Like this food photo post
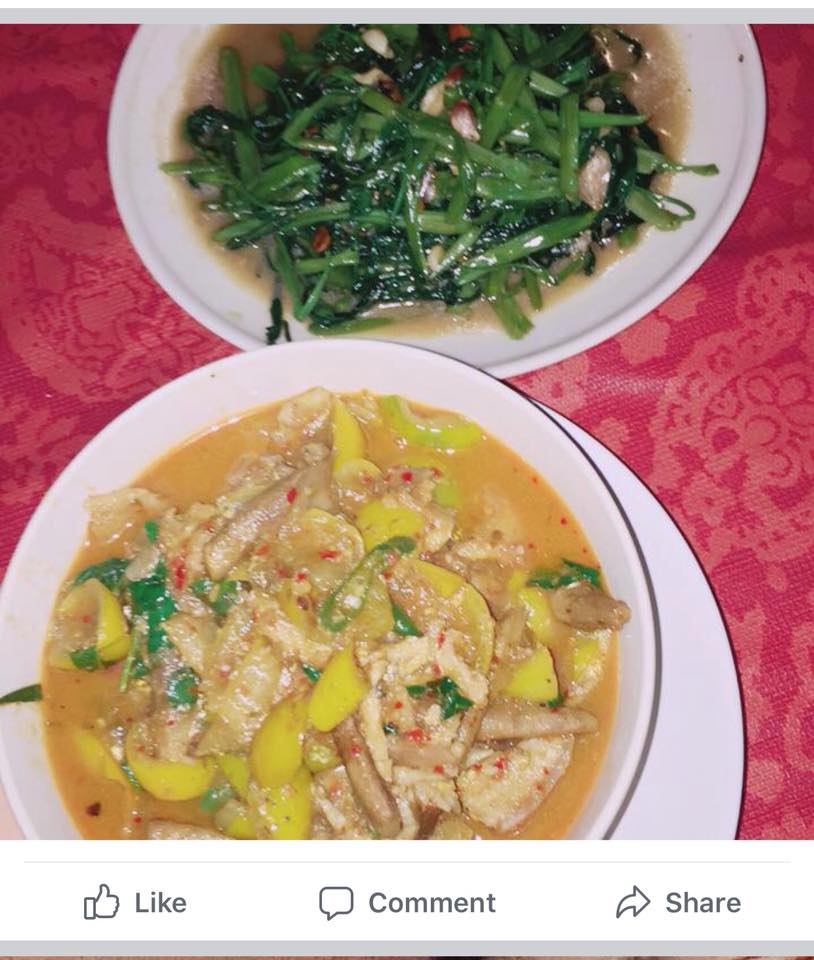Image resolution: width=814 pixels, height=960 pixels. click(x=135, y=903)
